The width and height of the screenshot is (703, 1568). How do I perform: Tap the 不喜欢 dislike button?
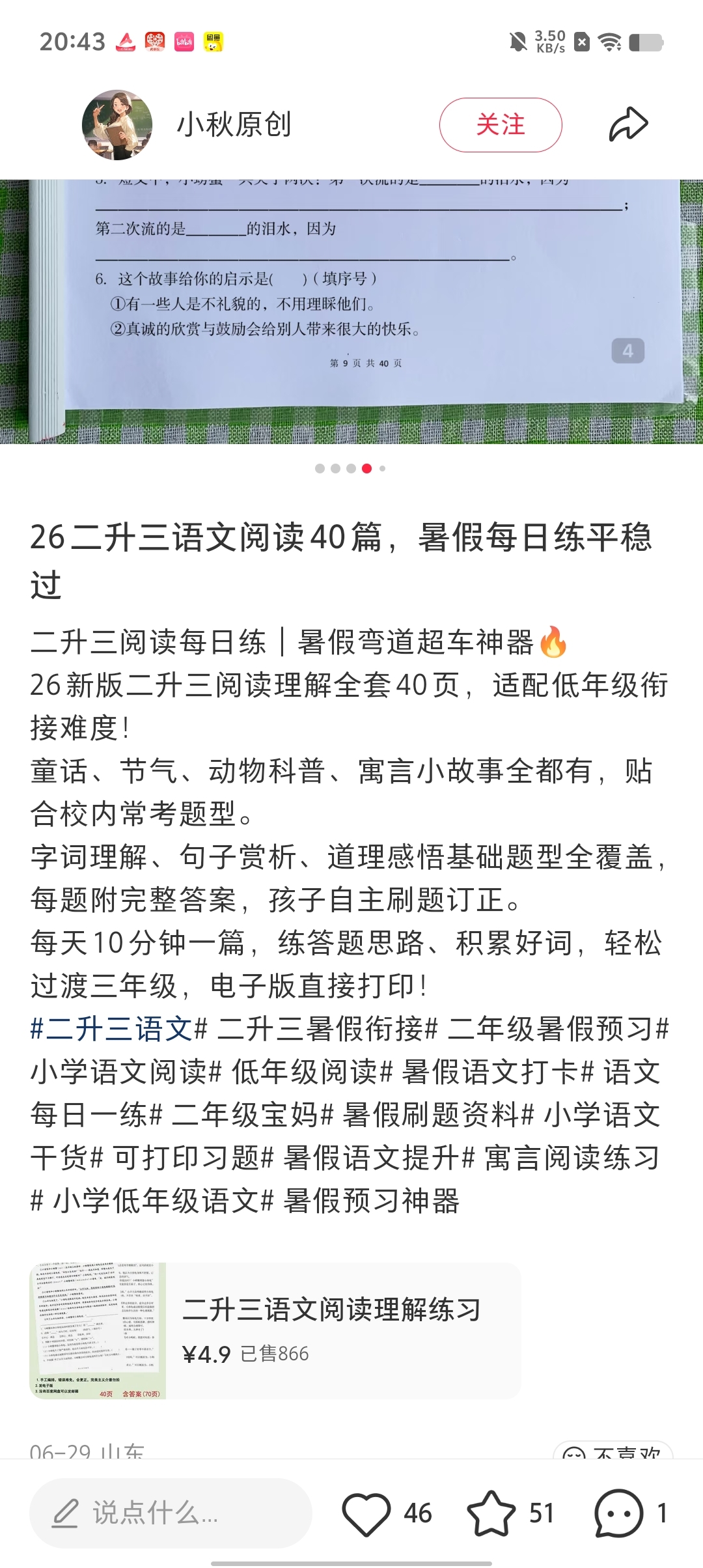coord(613,1450)
